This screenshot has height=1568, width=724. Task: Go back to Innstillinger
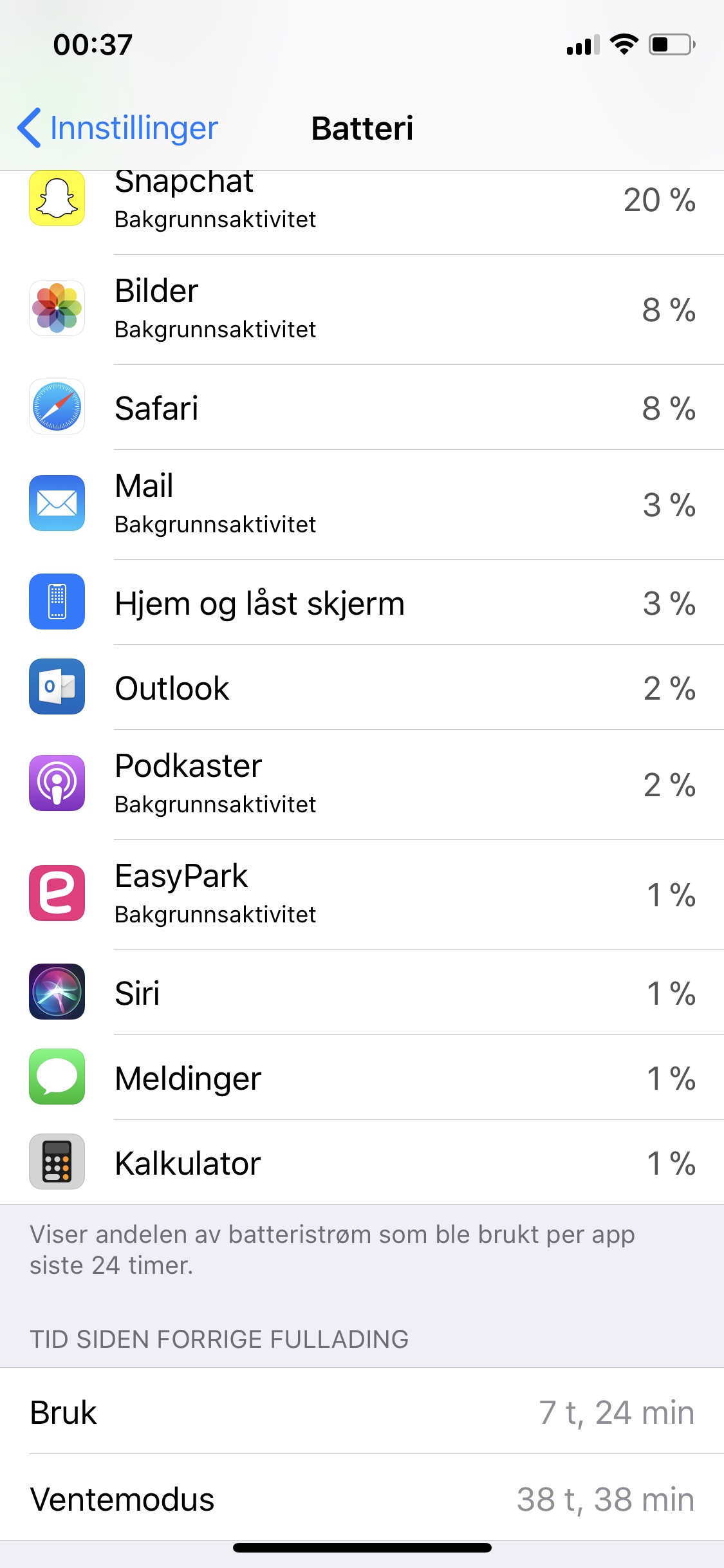tap(118, 128)
